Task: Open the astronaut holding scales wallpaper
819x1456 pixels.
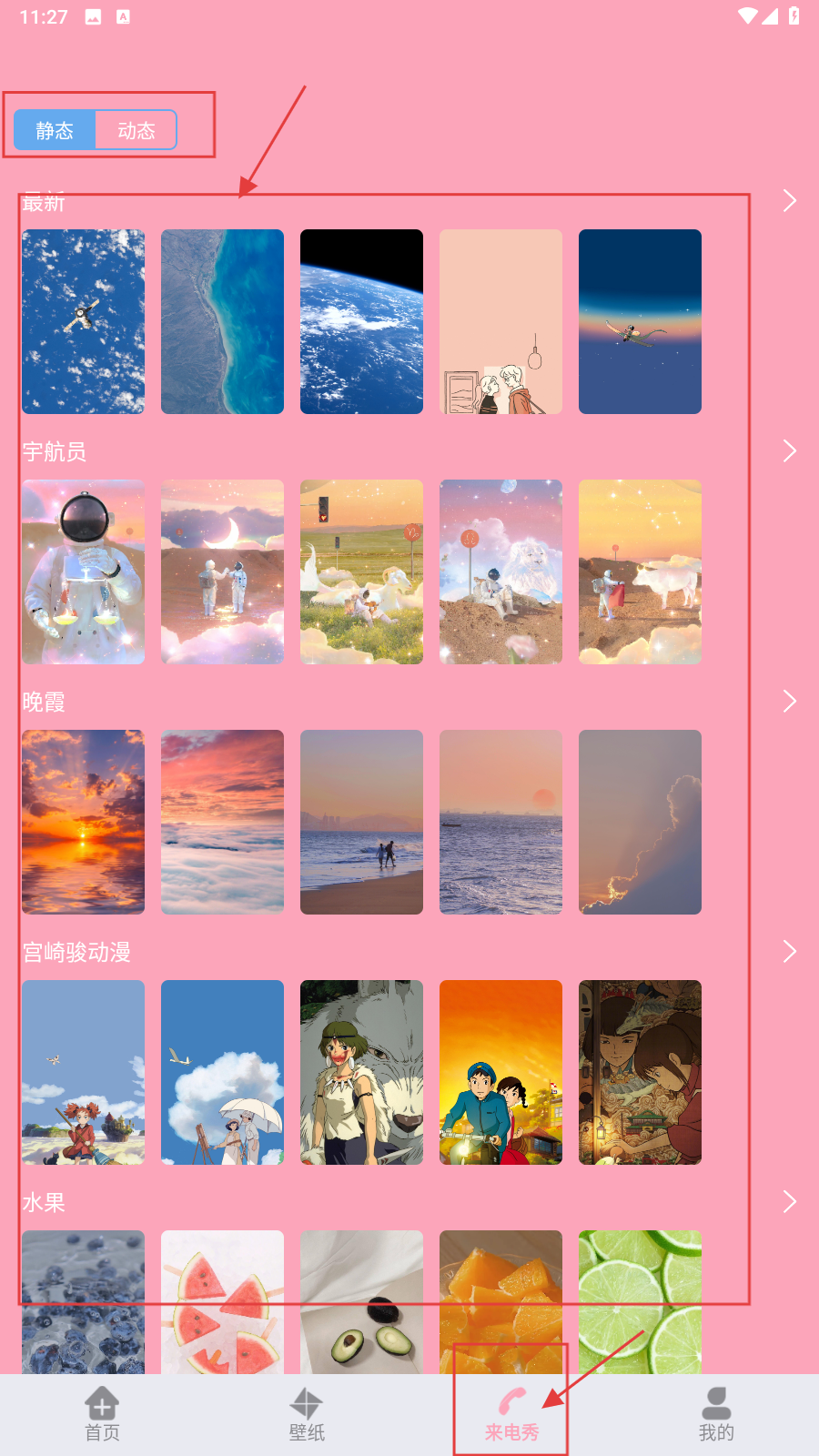Action: coord(83,571)
